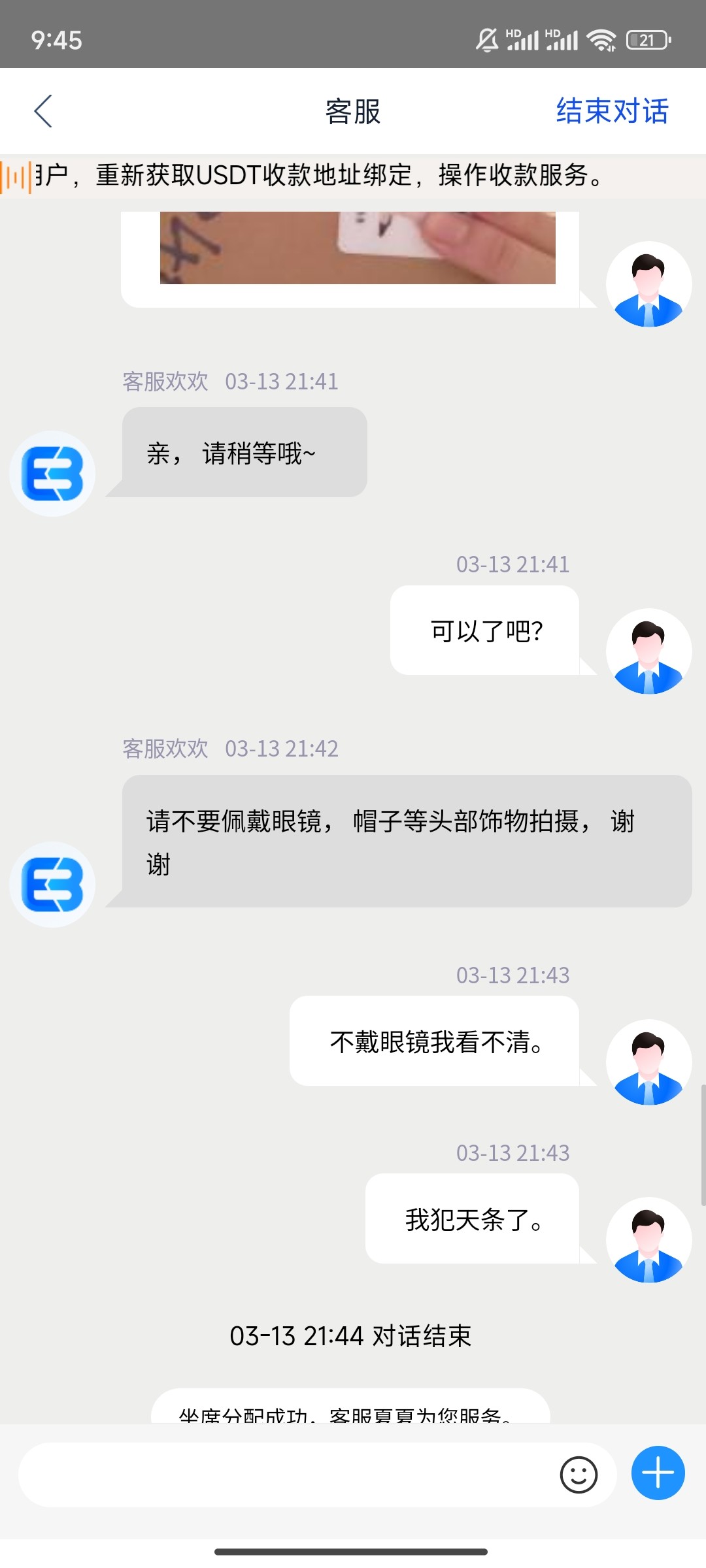Screen dimensions: 706x1568
Task: Open the emoji picker
Action: [579, 1475]
